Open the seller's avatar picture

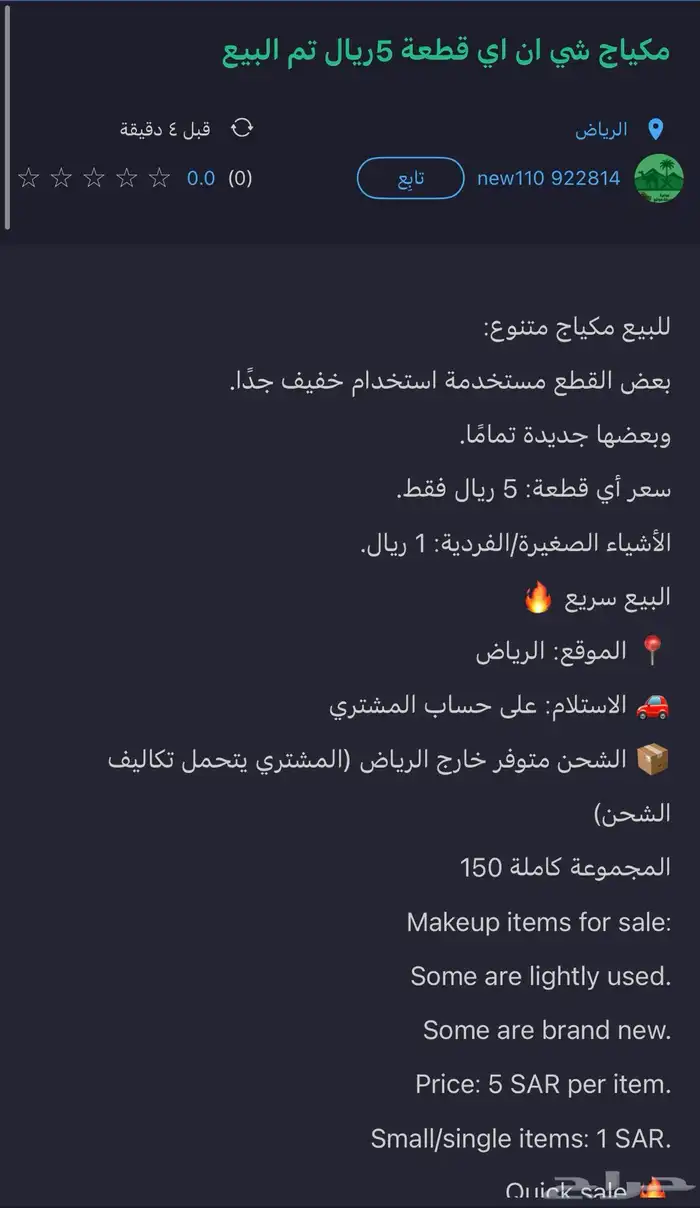[x=659, y=179]
